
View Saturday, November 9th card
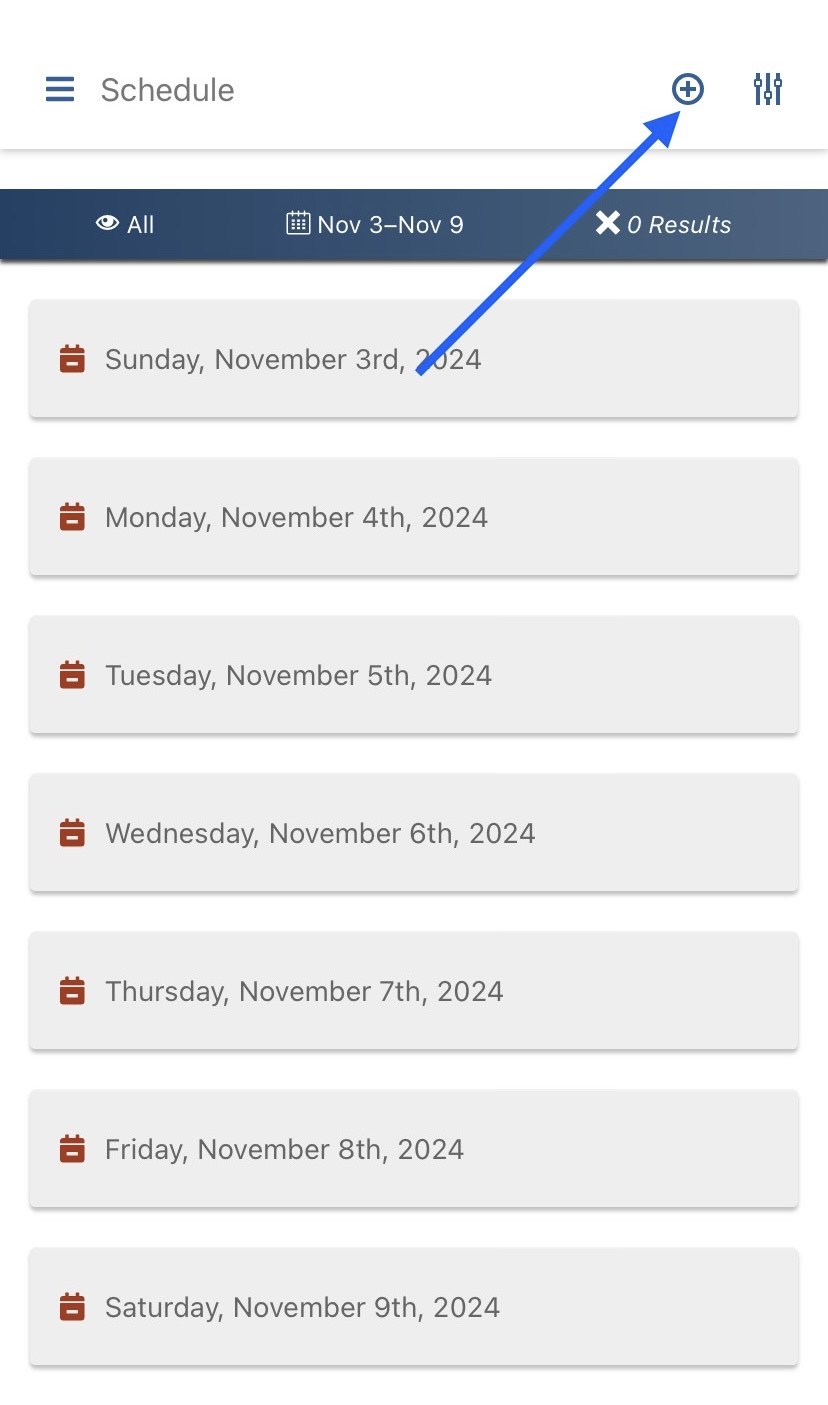click(x=414, y=1307)
